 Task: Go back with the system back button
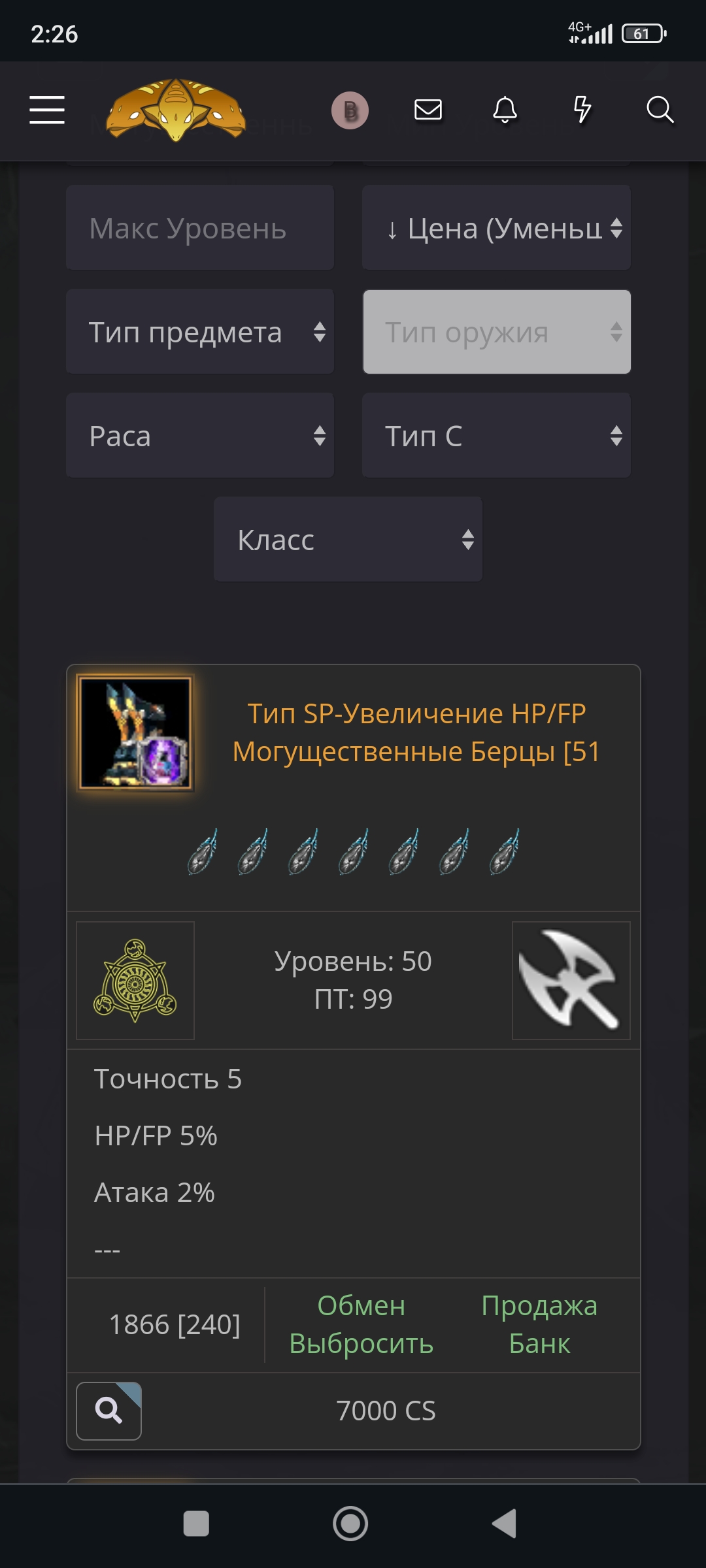[x=505, y=1524]
